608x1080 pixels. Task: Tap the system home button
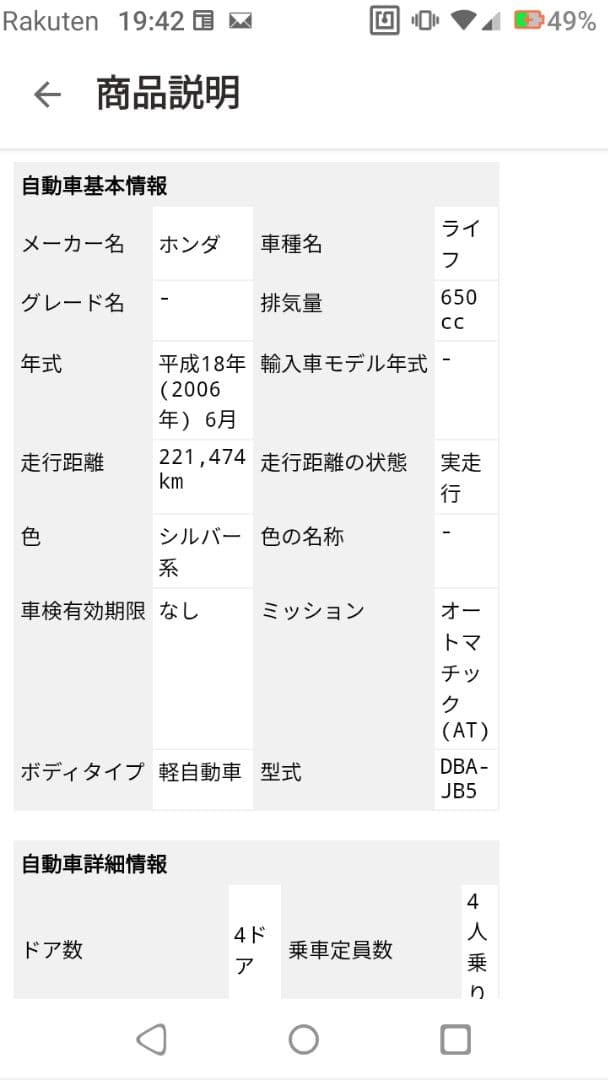coord(304,1040)
